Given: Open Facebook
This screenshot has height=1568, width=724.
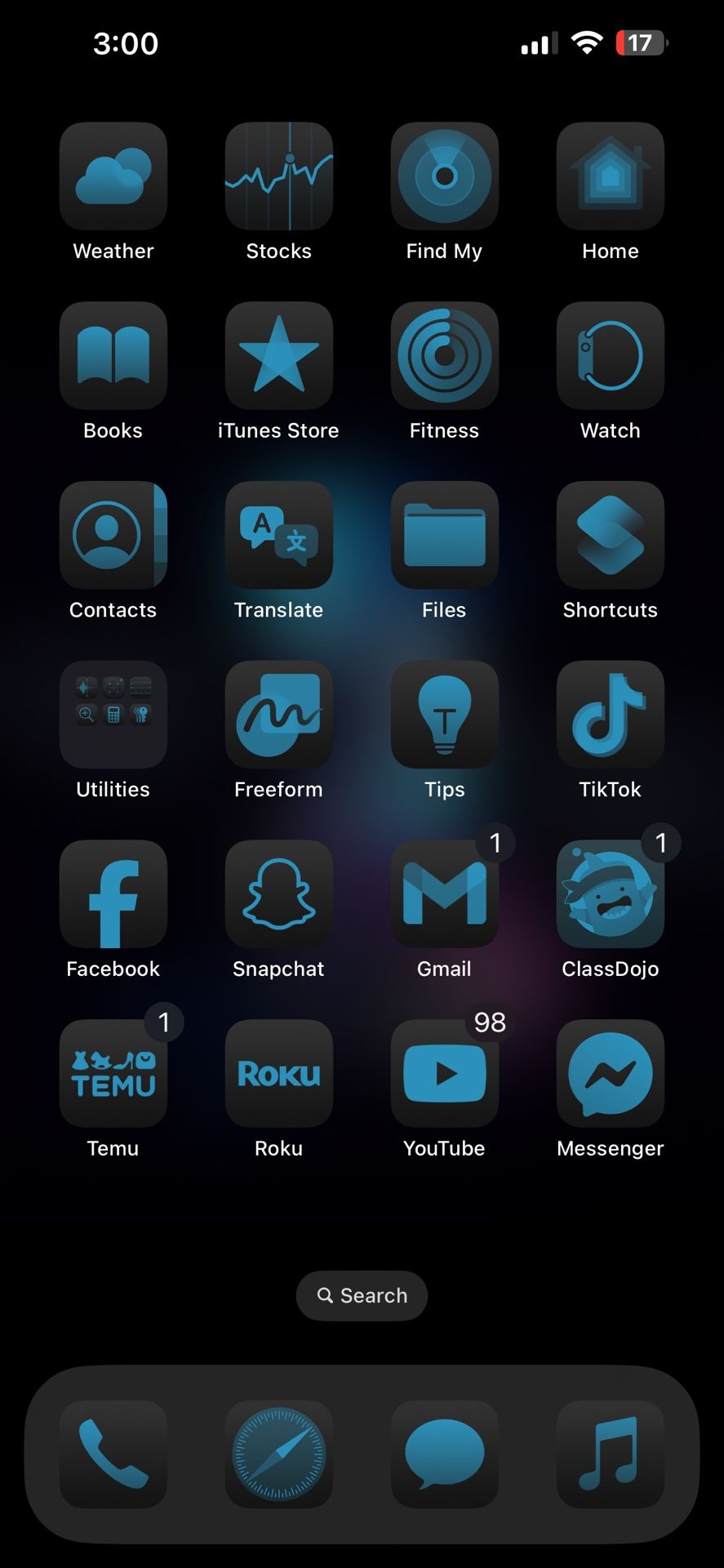Looking at the screenshot, I should [113, 893].
